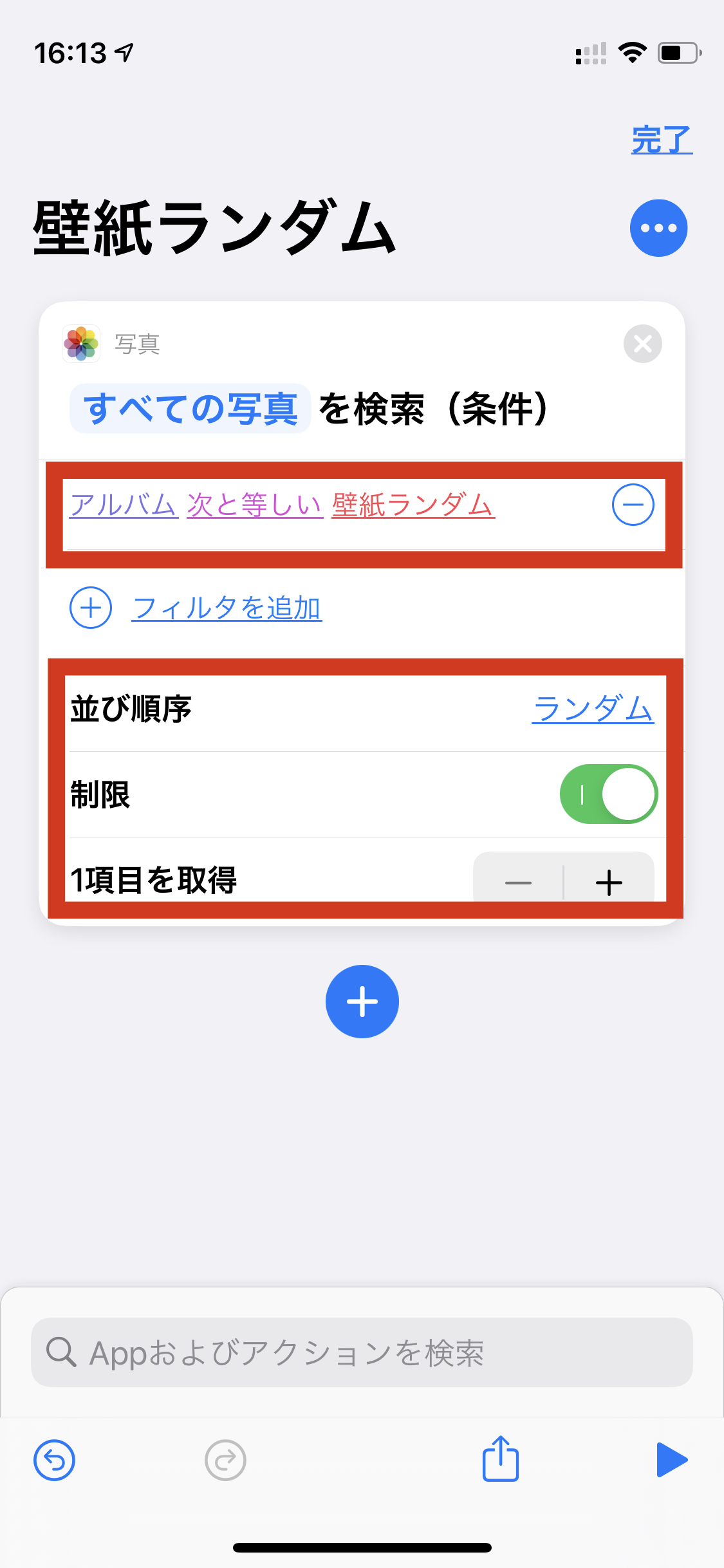
Task: Change the 次と等しい condition
Action: (x=255, y=505)
